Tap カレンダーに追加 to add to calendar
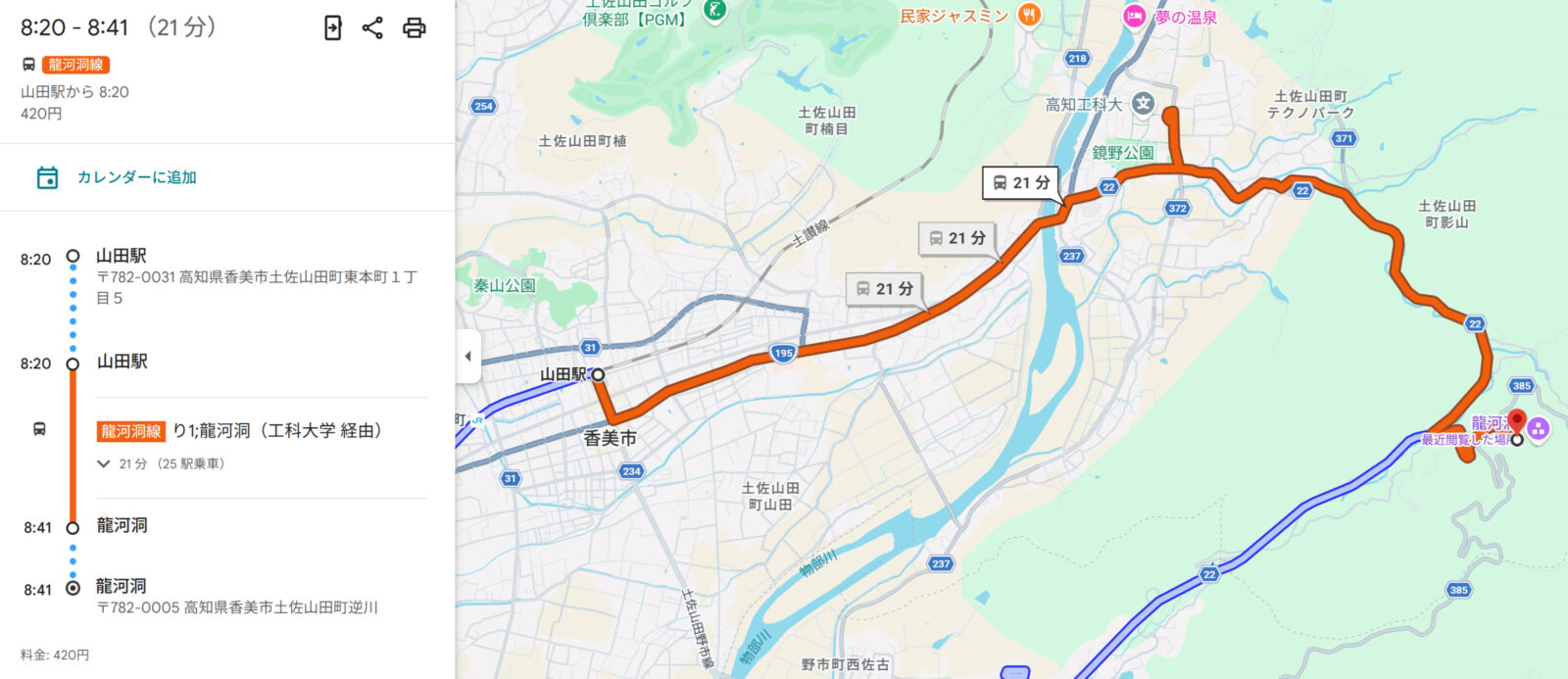 [136, 177]
